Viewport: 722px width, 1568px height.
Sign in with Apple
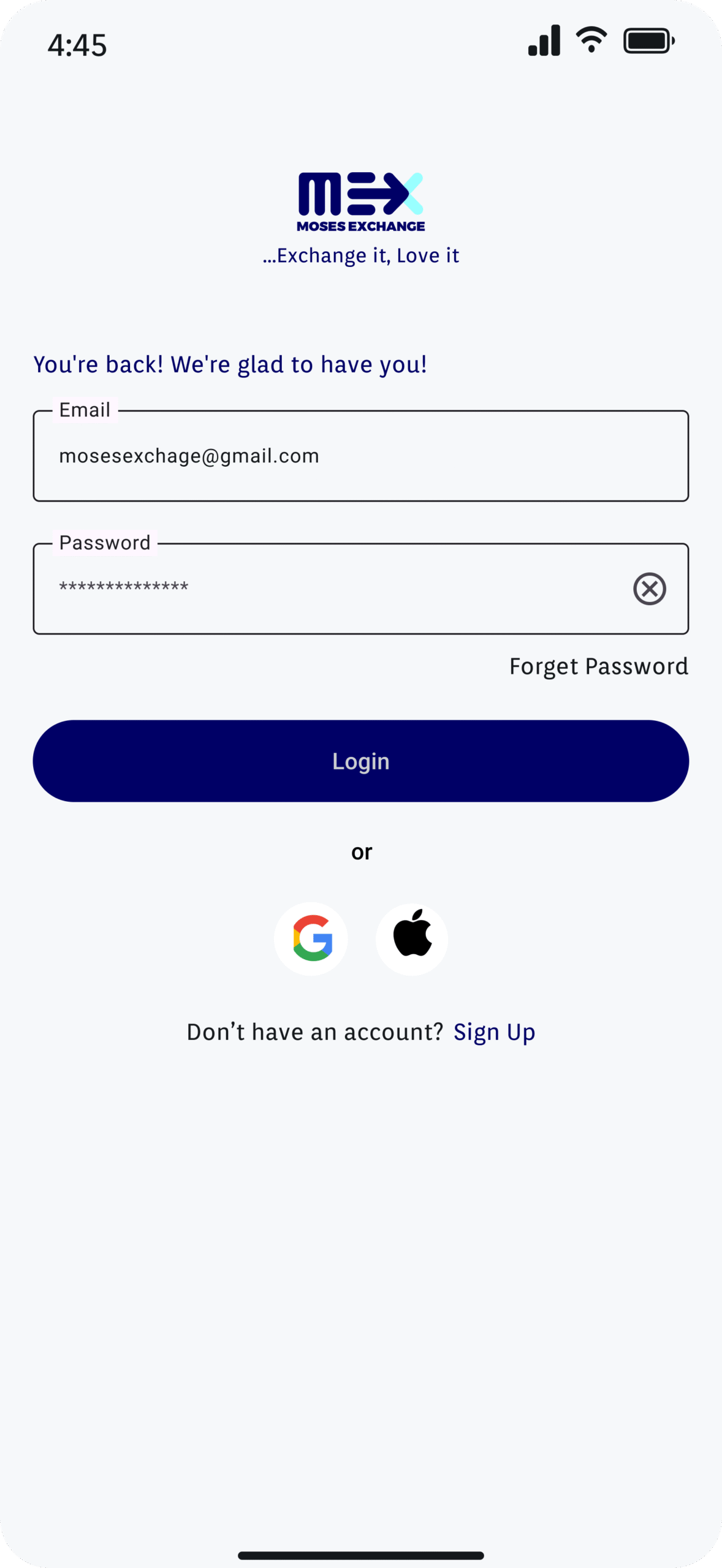point(412,938)
